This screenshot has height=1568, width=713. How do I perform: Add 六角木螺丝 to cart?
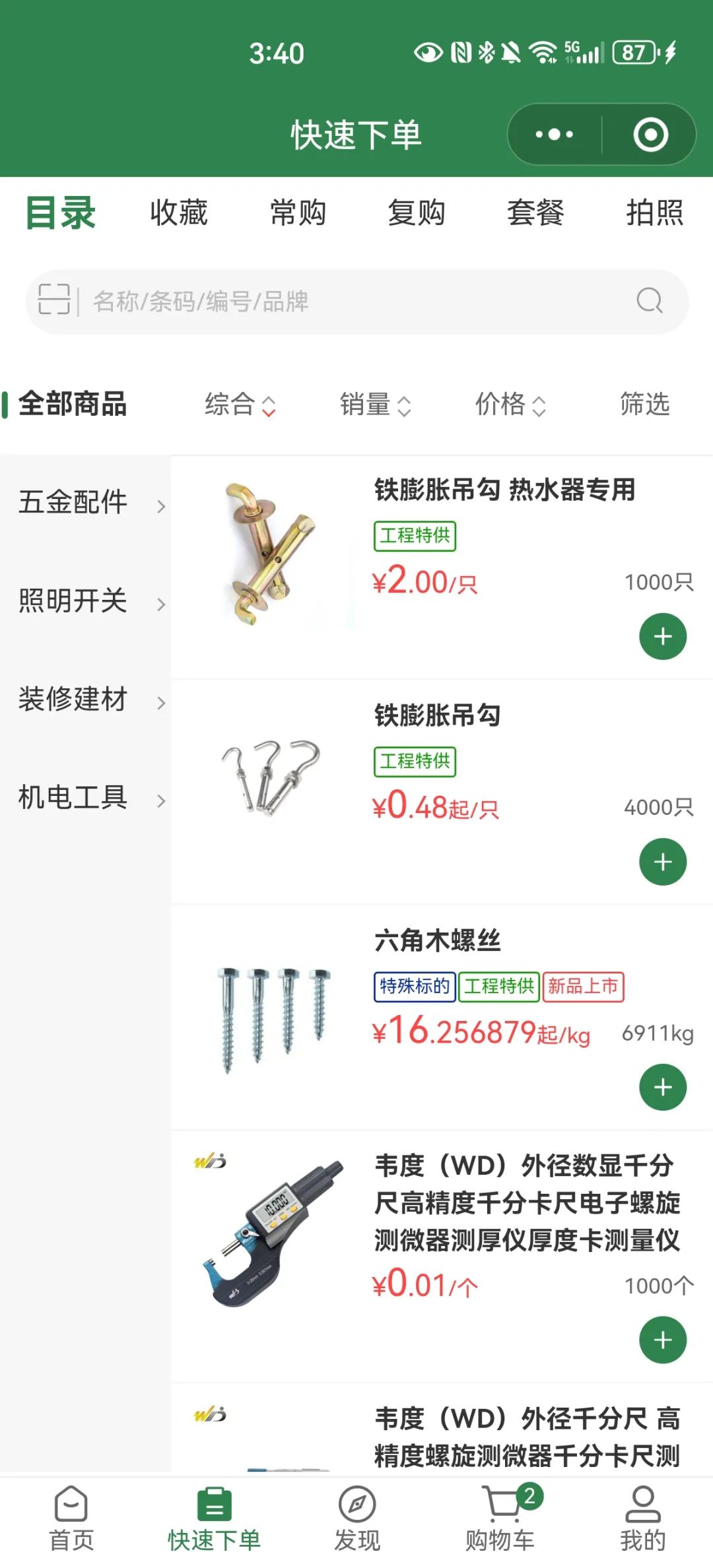(663, 1087)
